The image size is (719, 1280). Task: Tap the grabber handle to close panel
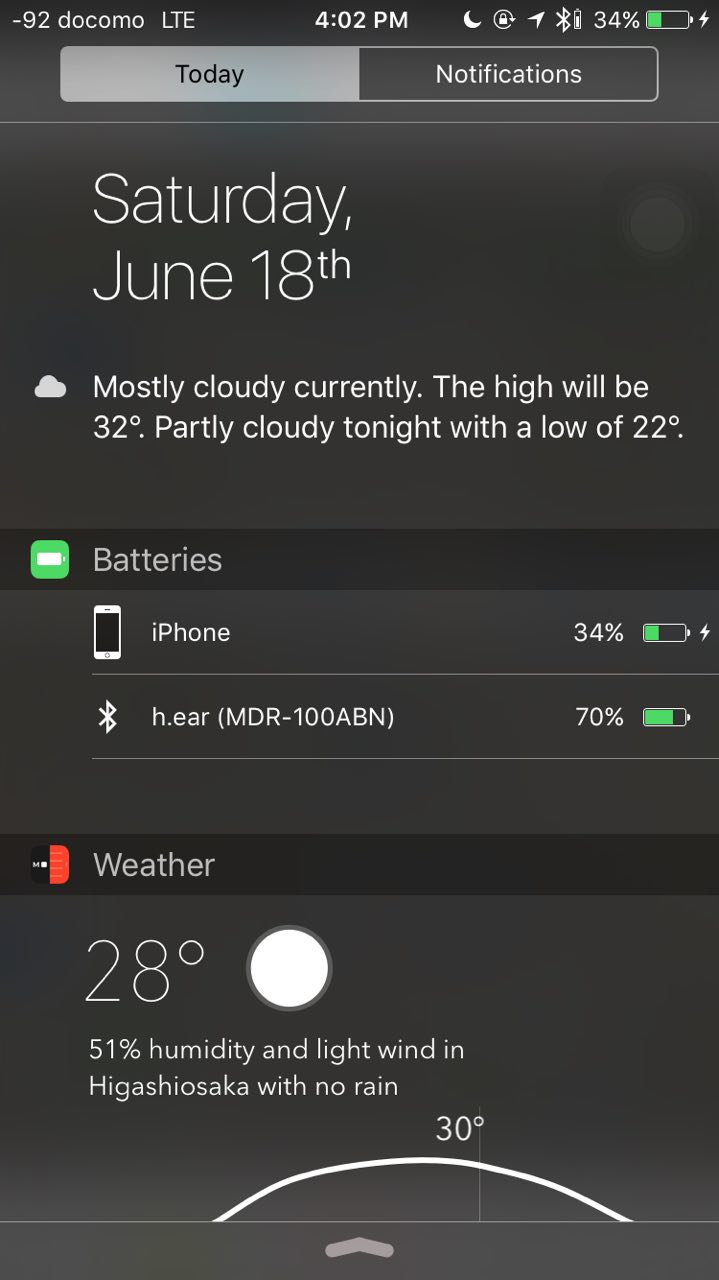(x=359, y=1249)
